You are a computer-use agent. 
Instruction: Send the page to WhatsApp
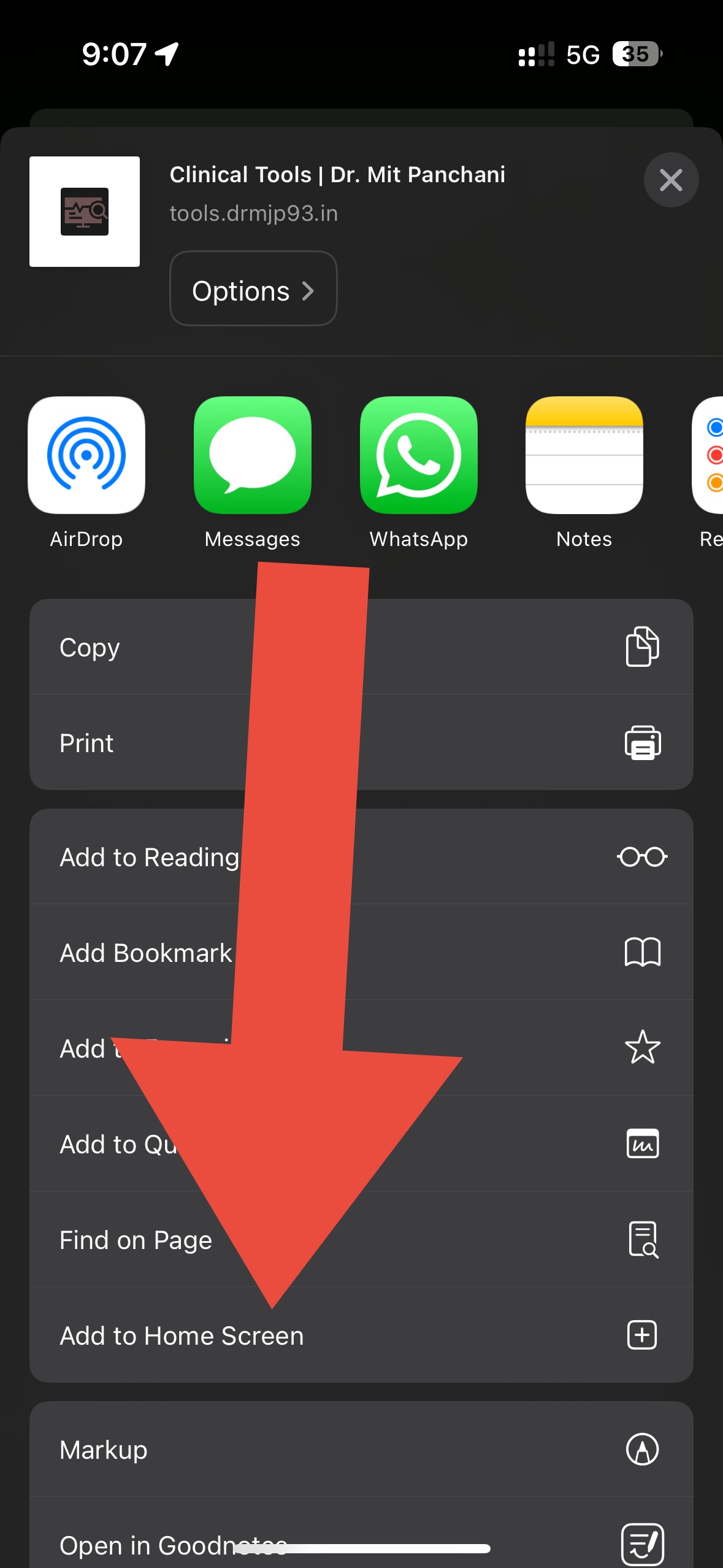tap(419, 456)
